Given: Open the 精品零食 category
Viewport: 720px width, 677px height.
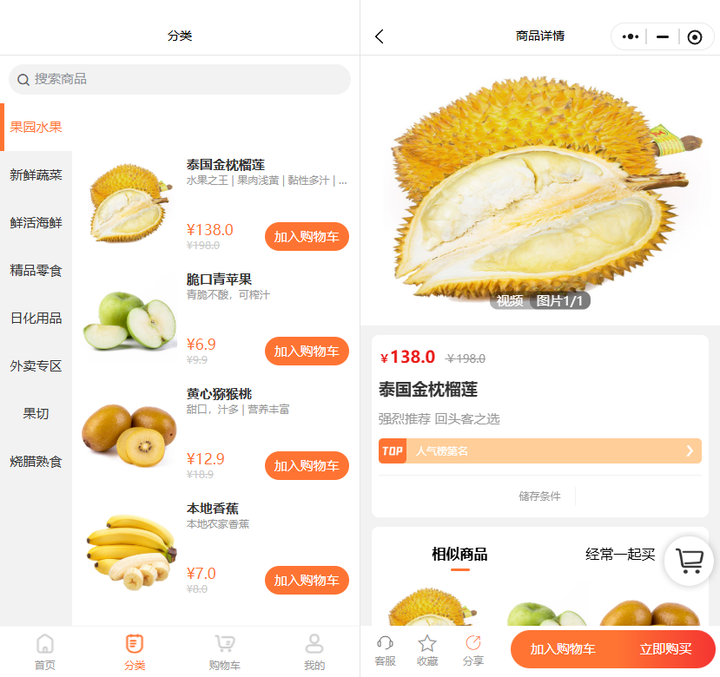Looking at the screenshot, I should pos(36,271).
